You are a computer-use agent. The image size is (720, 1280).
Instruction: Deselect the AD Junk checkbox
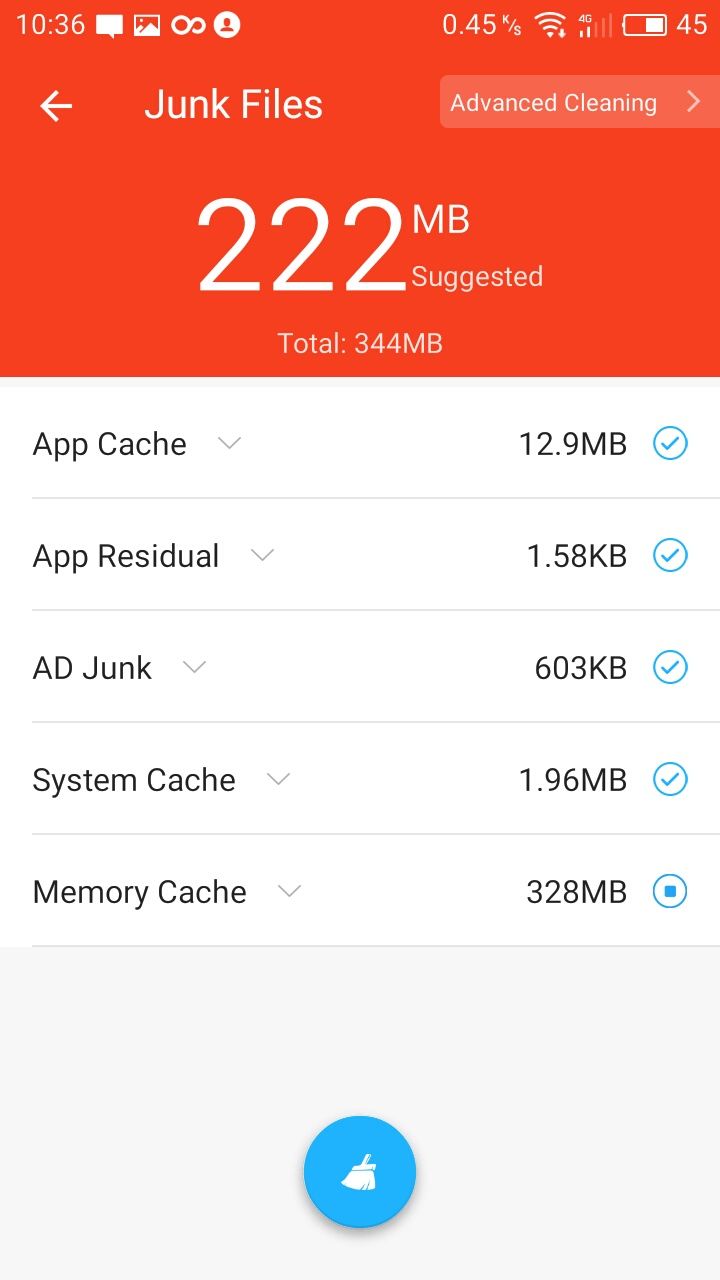[670, 667]
